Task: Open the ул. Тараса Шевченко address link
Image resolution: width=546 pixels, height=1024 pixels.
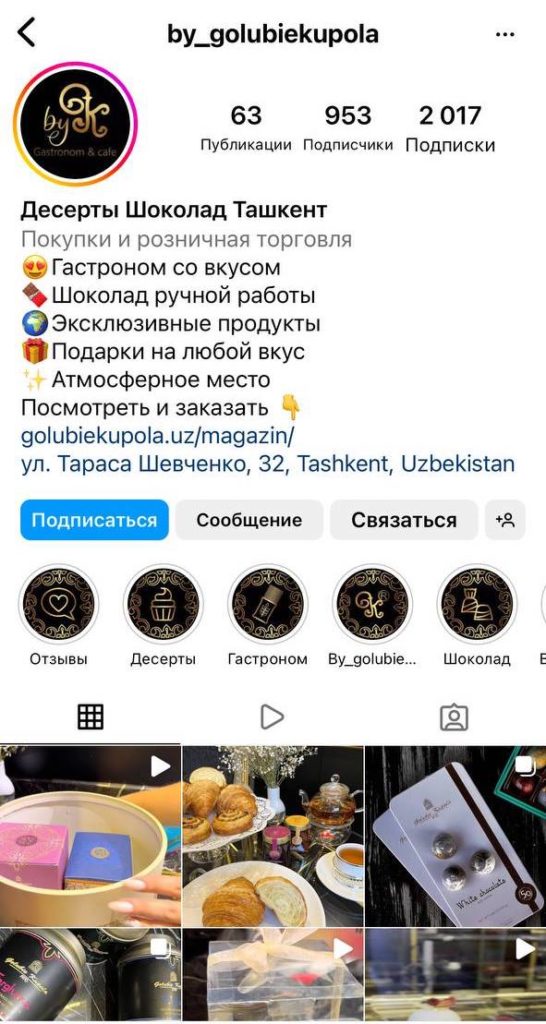Action: 268,464
